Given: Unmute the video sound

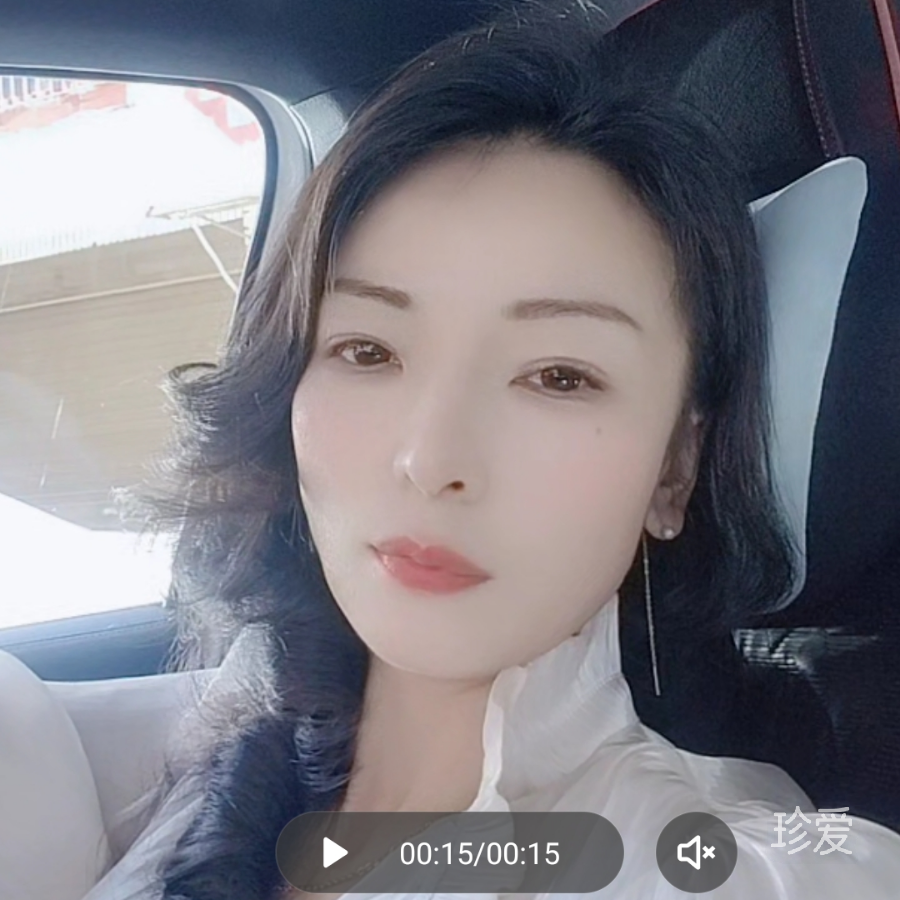Looking at the screenshot, I should point(696,853).
